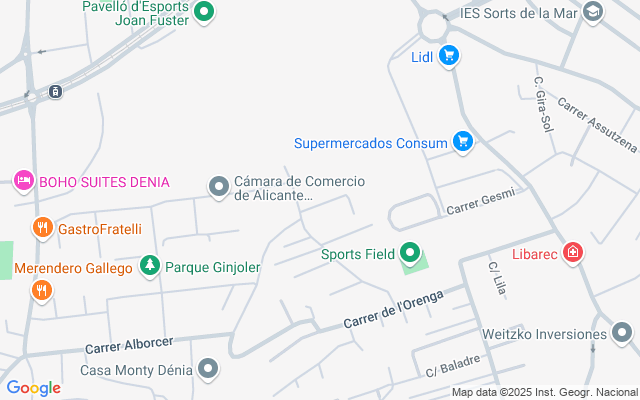Open the Parque Ginjoler park marker
640x400 pixels.
(x=149, y=267)
